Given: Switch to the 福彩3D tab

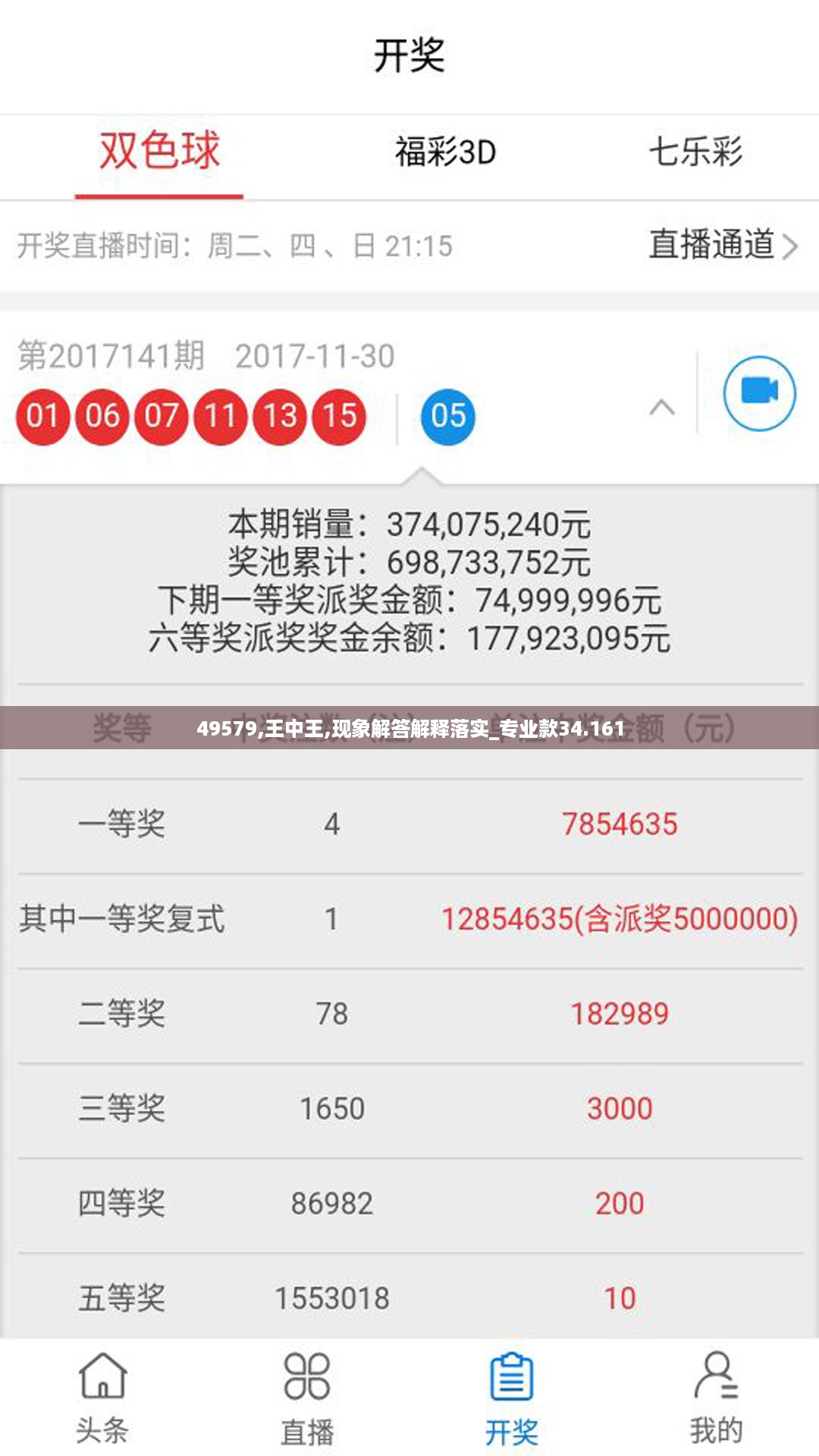Looking at the screenshot, I should click(445, 152).
